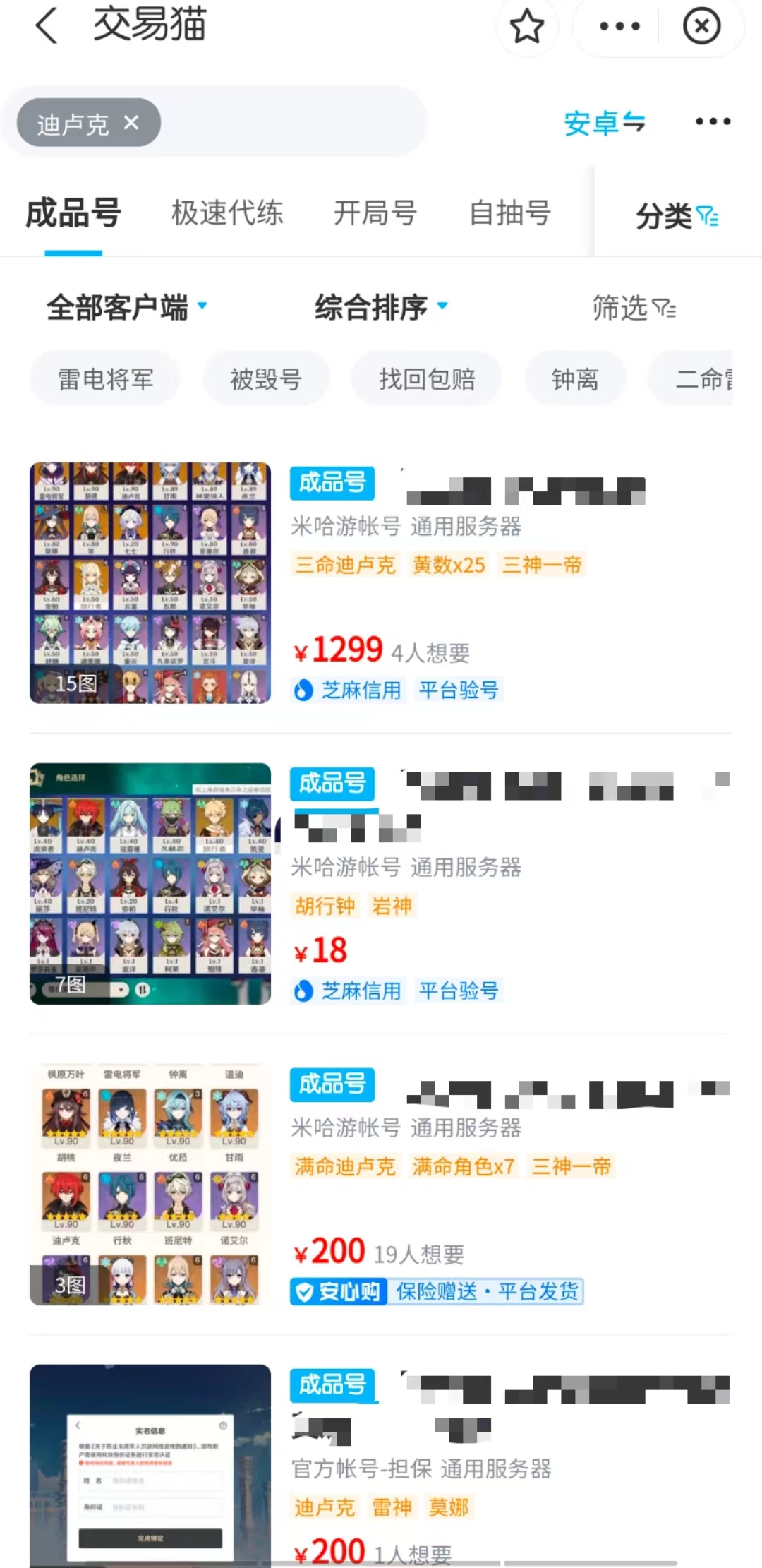Image resolution: width=762 pixels, height=1568 pixels.
Task: Expand the 综合排序 sort dropdown
Action: (x=381, y=307)
